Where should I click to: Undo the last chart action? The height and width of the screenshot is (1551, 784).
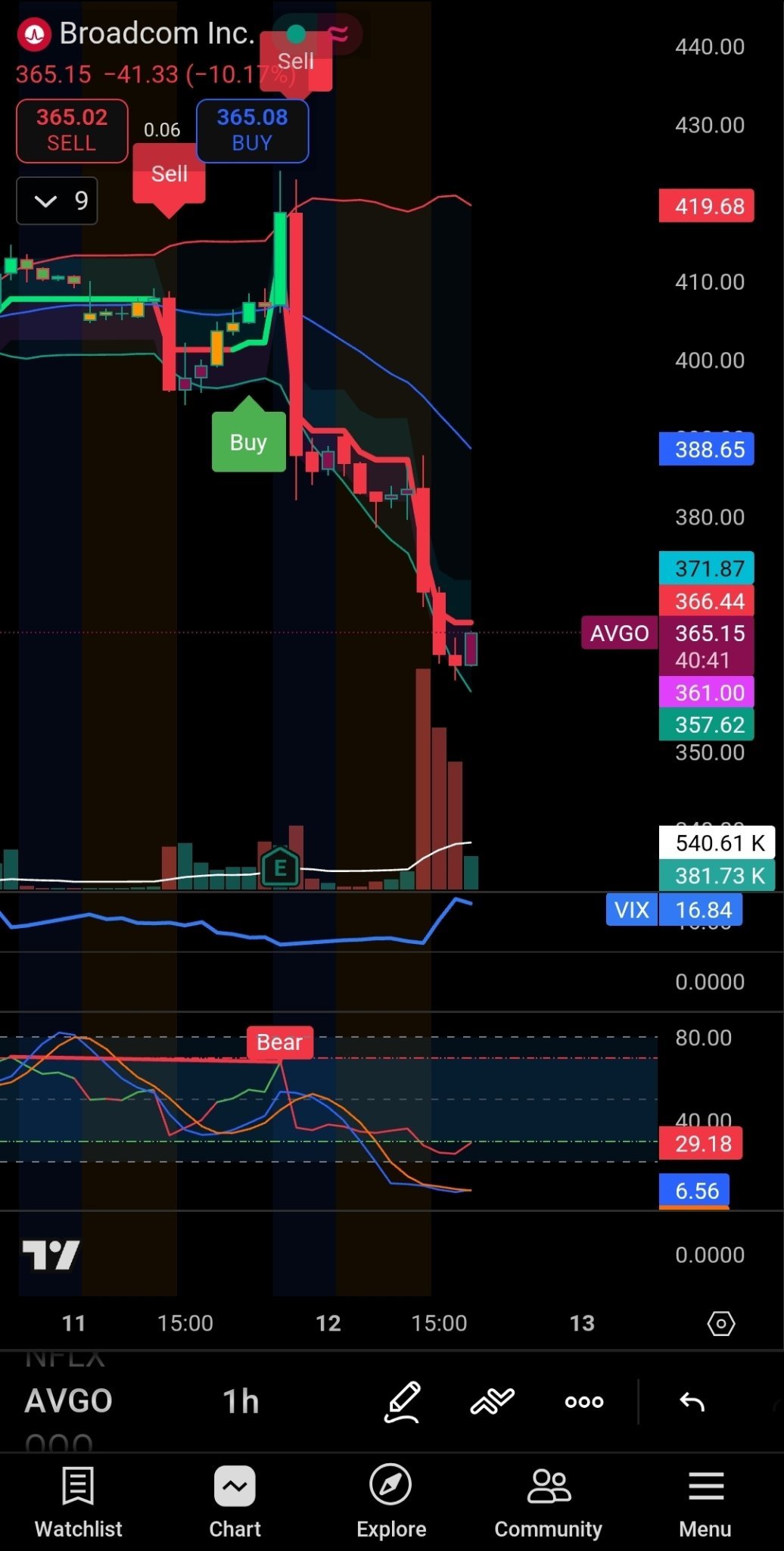(692, 1402)
